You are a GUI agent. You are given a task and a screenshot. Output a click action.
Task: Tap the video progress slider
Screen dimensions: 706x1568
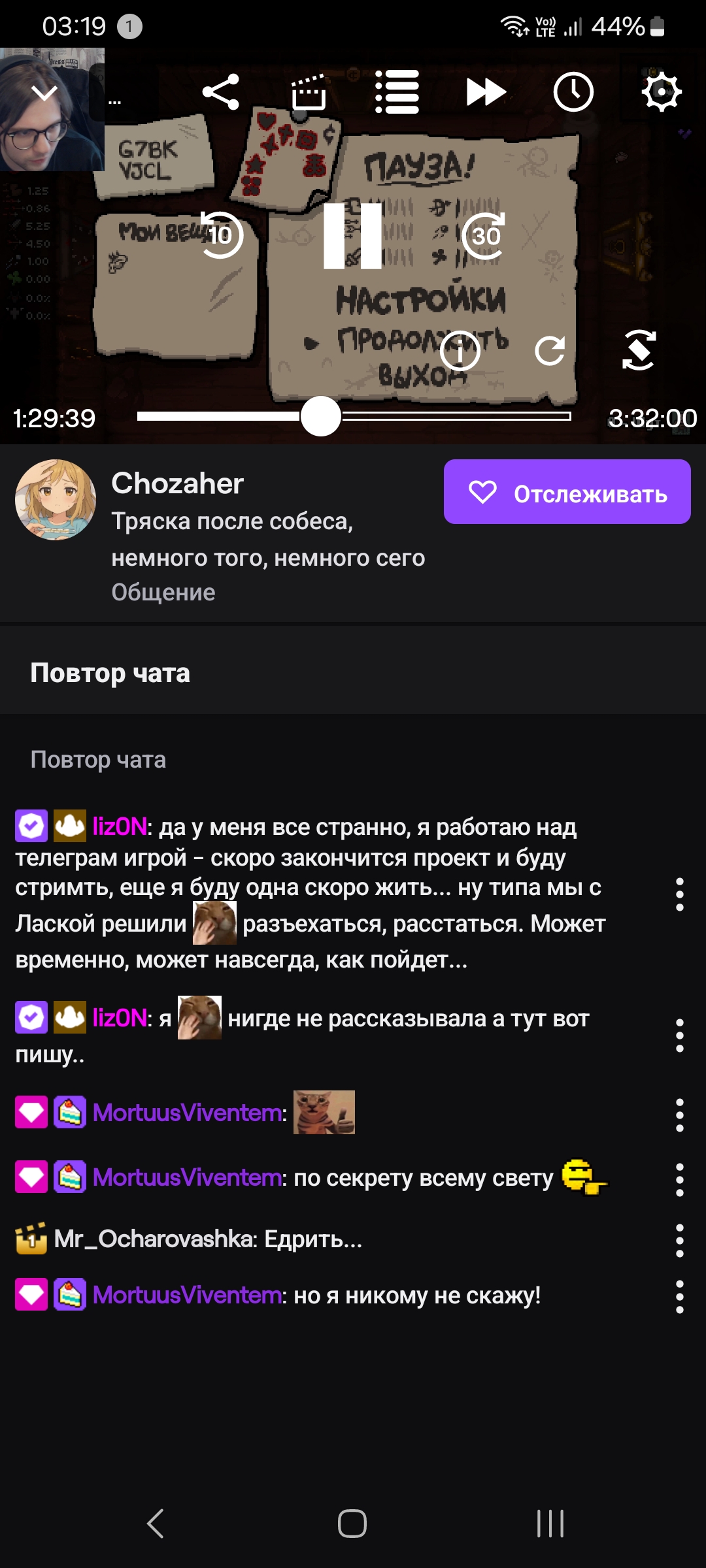point(354,416)
